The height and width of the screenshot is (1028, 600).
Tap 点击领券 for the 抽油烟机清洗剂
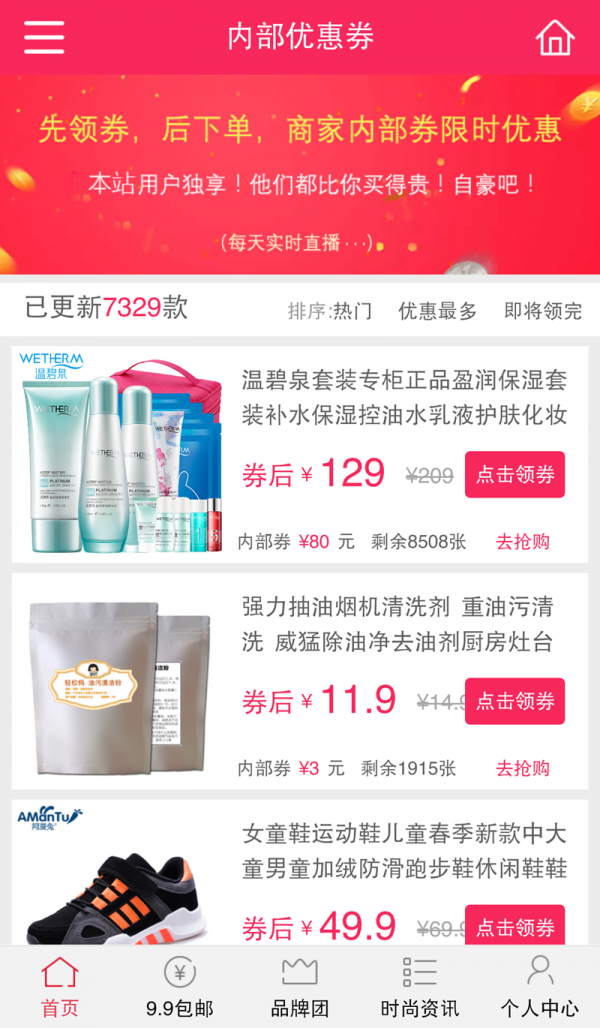click(x=514, y=701)
